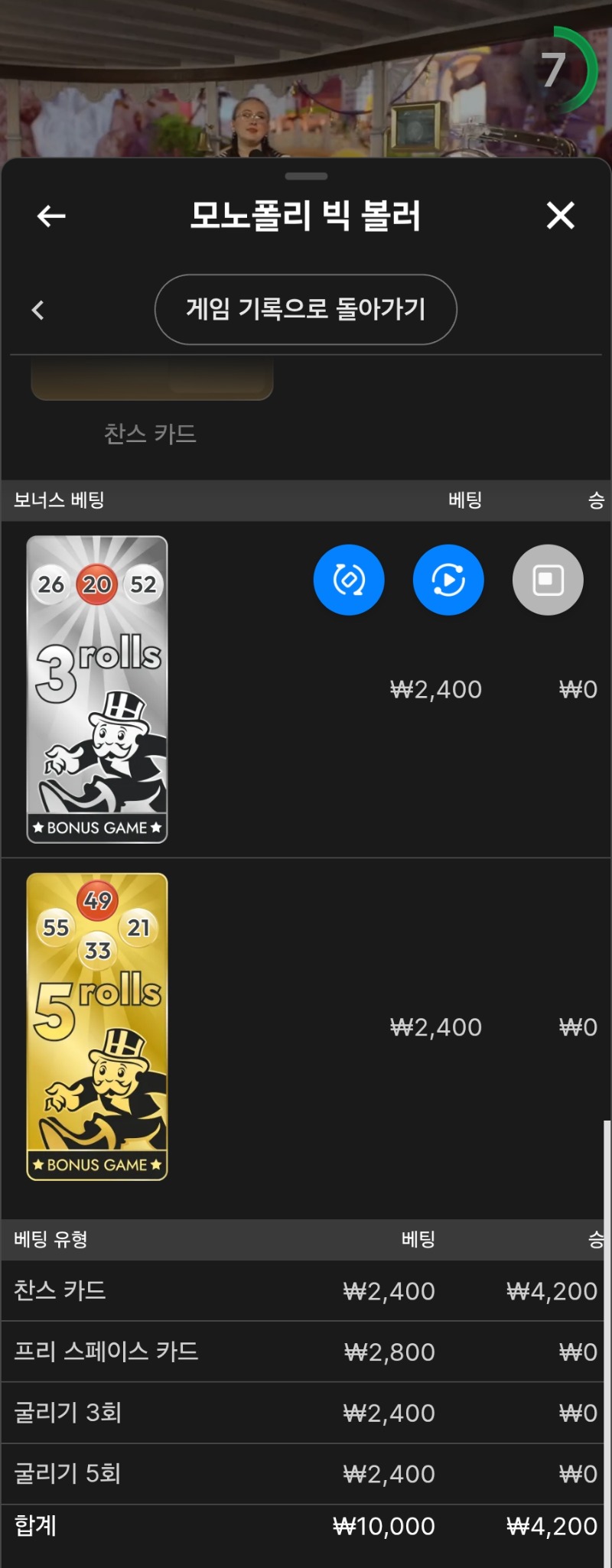612x1568 pixels.
Task: Tap the blue rotate icon button
Action: (349, 580)
